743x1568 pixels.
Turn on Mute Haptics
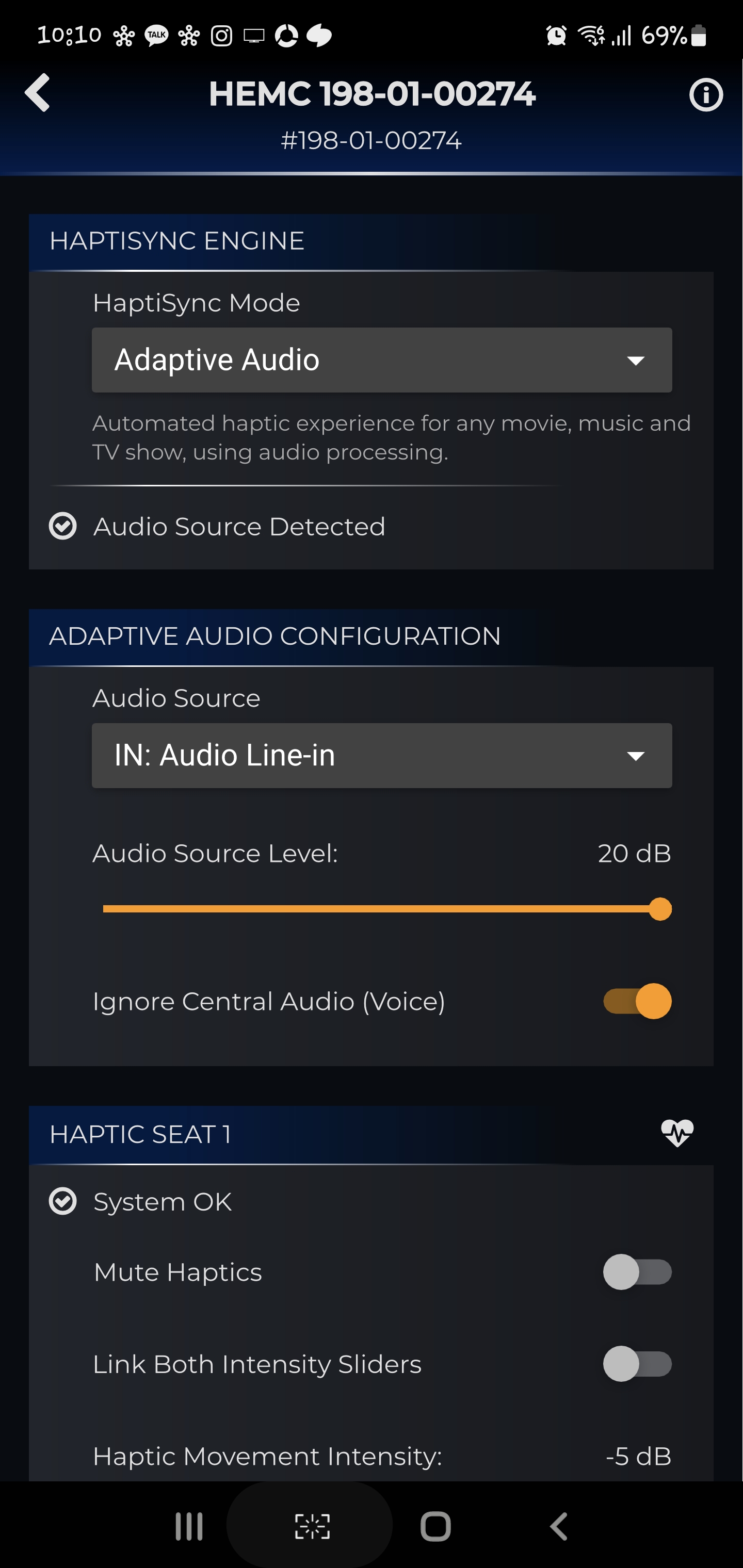637,1272
